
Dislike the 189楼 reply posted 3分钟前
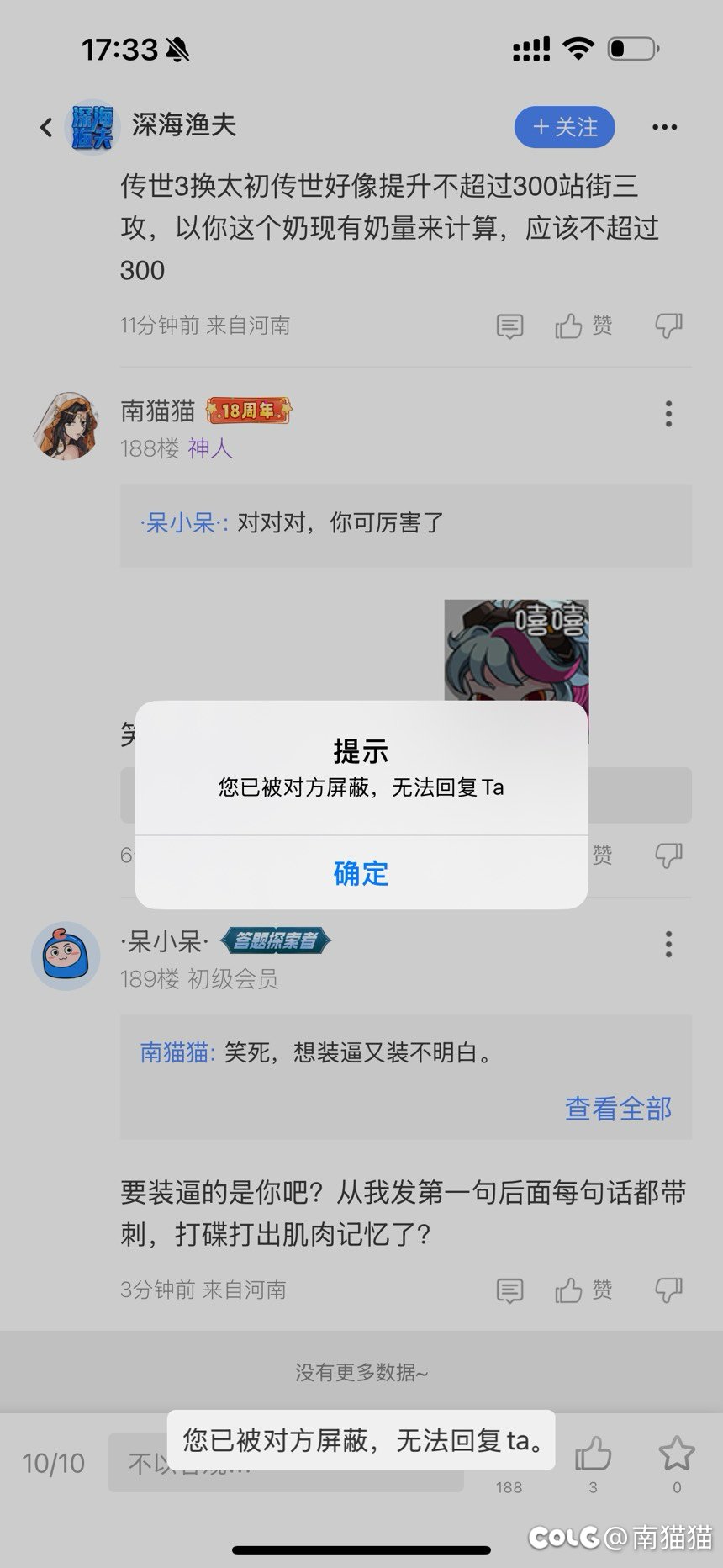pos(668,1290)
